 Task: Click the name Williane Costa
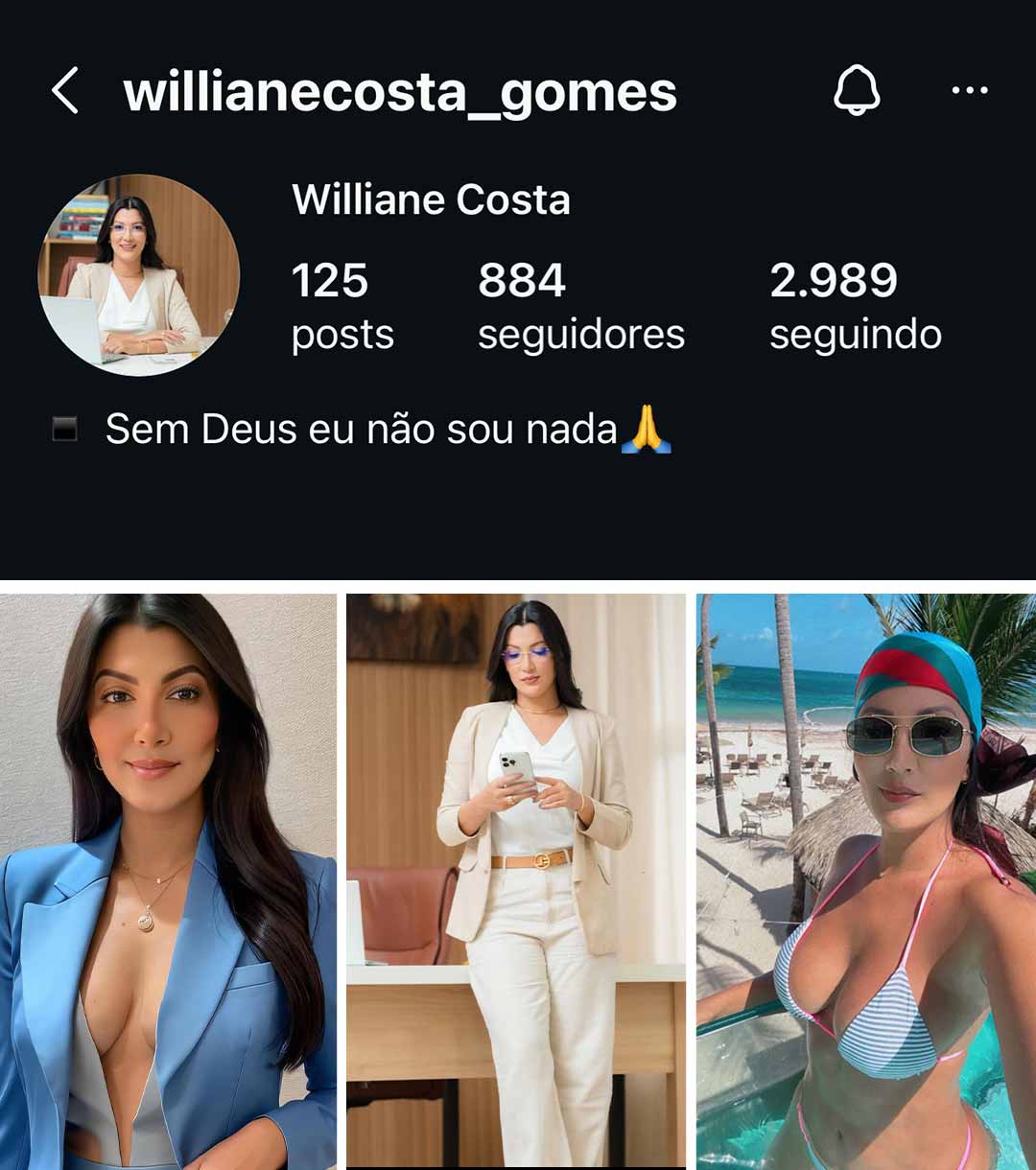[x=434, y=199]
